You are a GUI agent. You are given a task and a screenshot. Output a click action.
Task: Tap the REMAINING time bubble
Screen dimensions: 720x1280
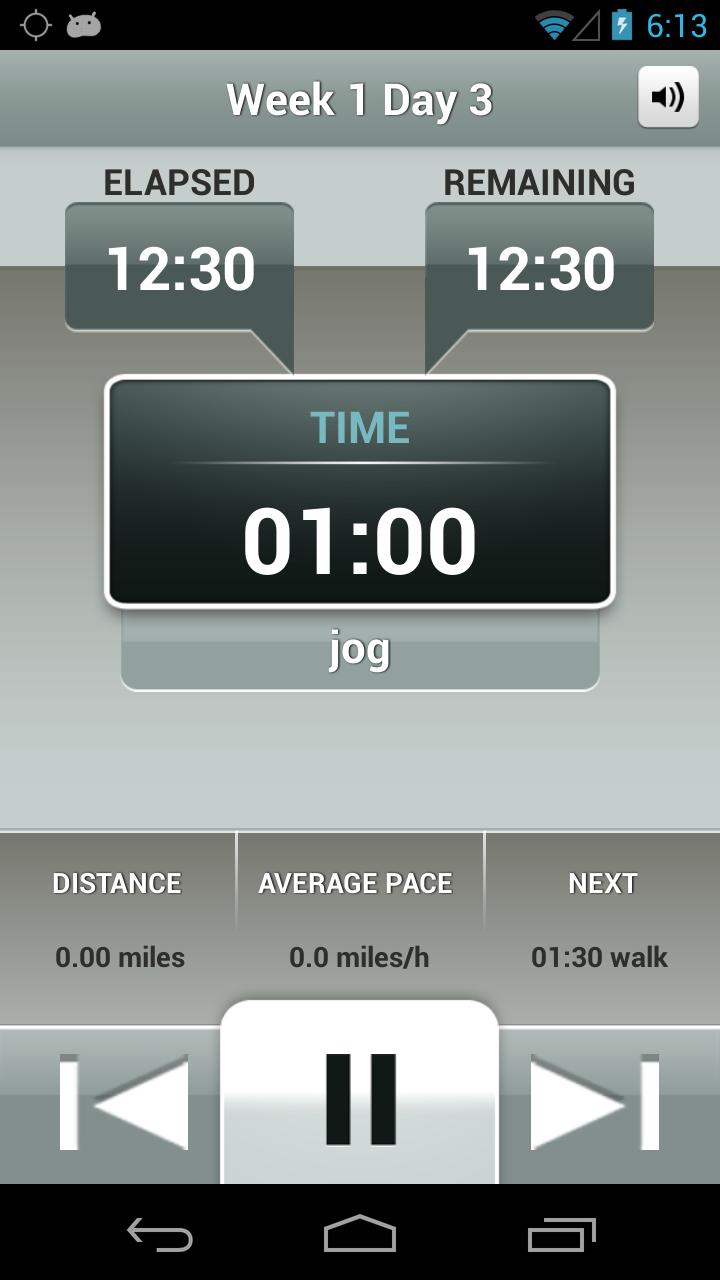pos(538,265)
